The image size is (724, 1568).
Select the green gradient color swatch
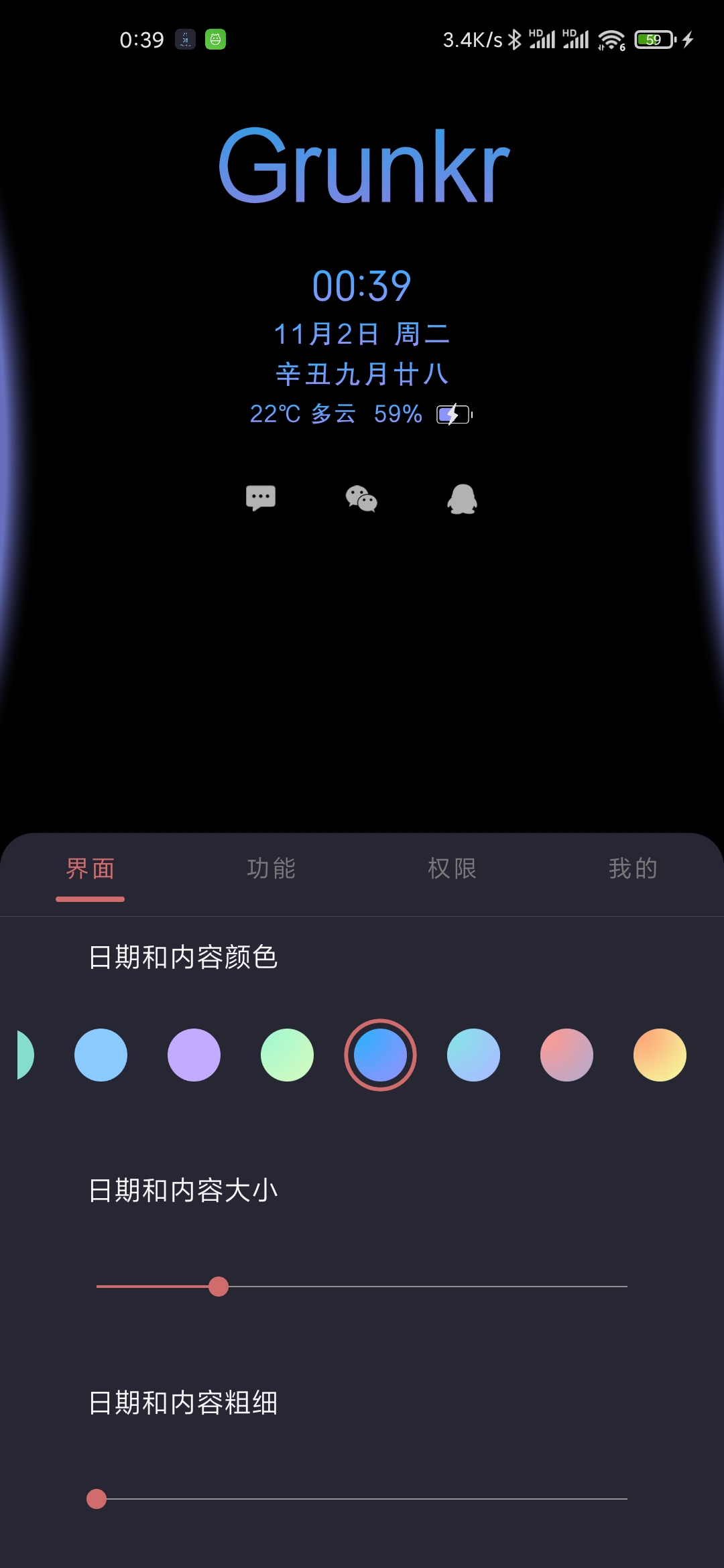288,1054
